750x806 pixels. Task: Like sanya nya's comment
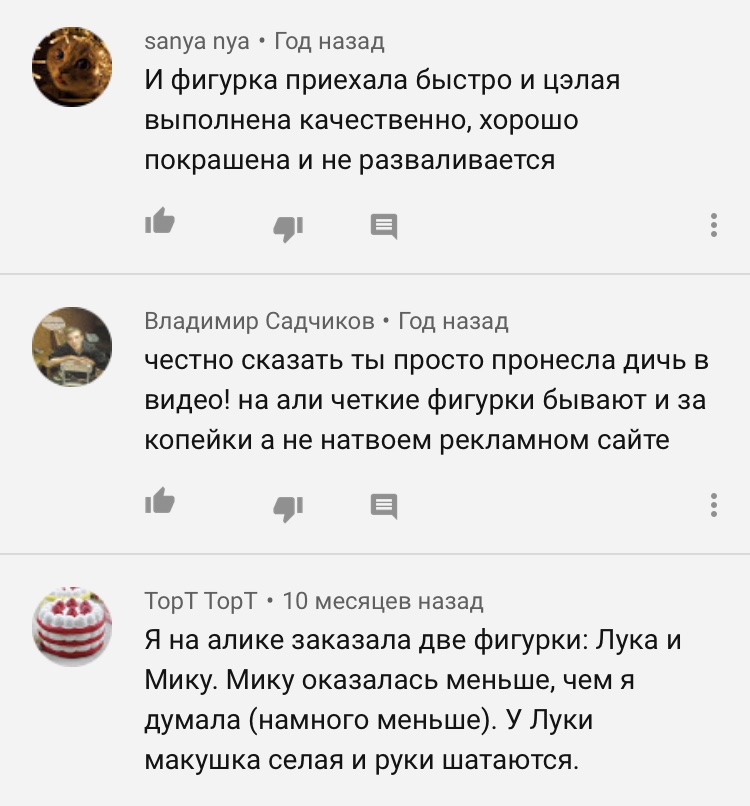click(x=160, y=223)
